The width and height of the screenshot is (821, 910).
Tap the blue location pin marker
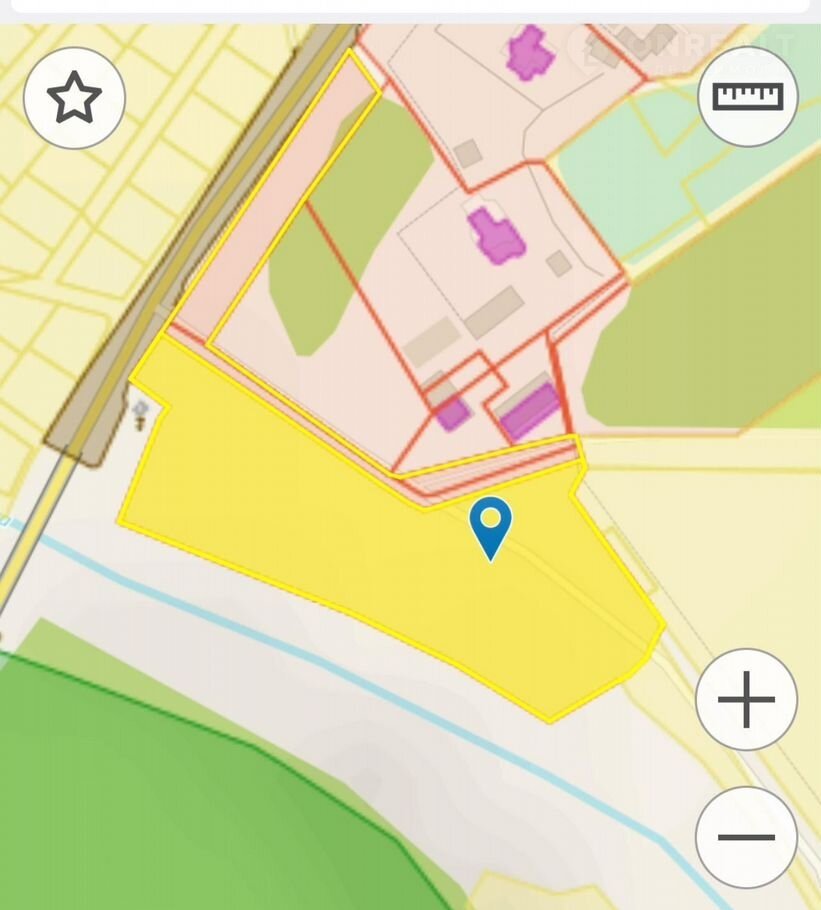tap(490, 523)
